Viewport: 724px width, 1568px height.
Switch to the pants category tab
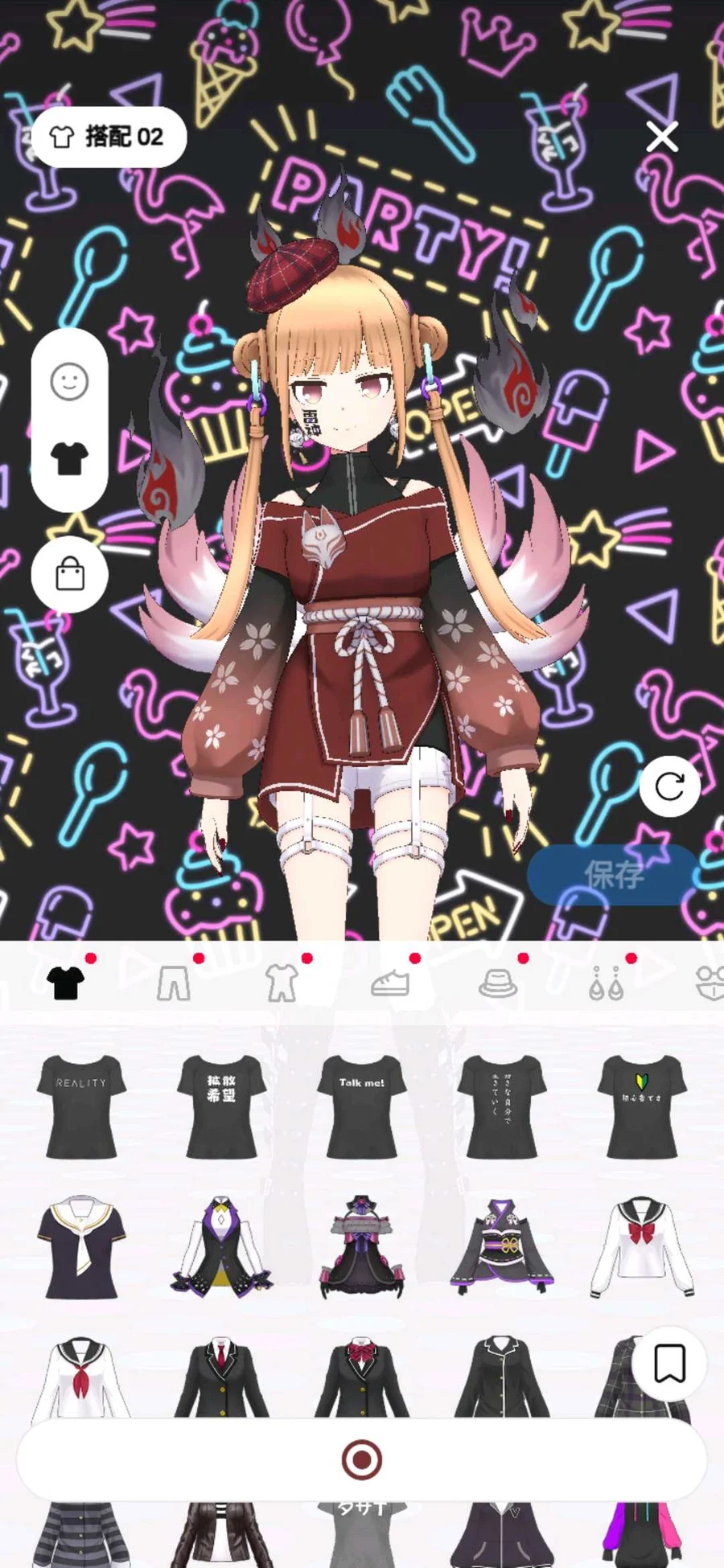(174, 983)
